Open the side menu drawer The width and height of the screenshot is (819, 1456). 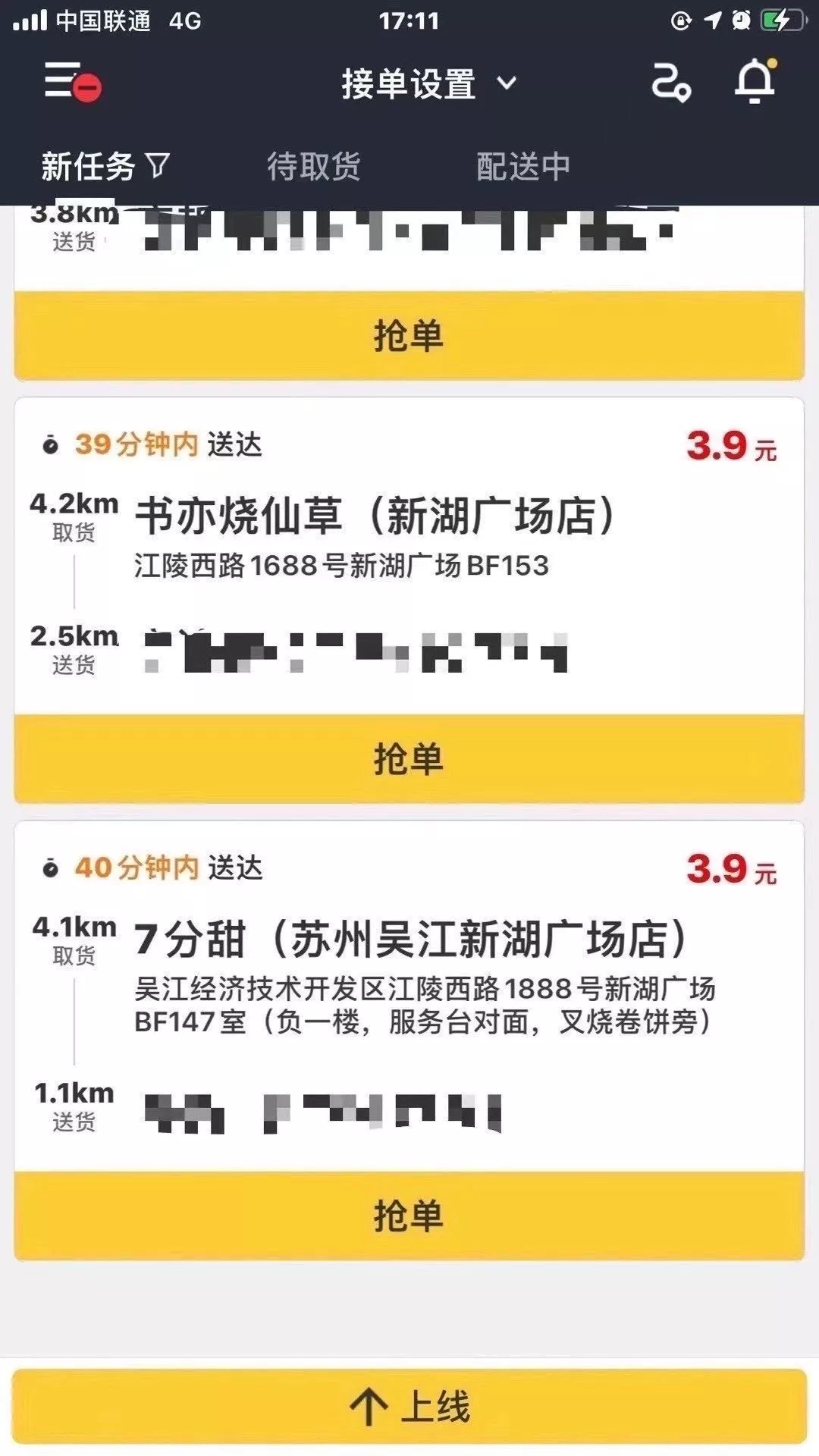click(70, 81)
